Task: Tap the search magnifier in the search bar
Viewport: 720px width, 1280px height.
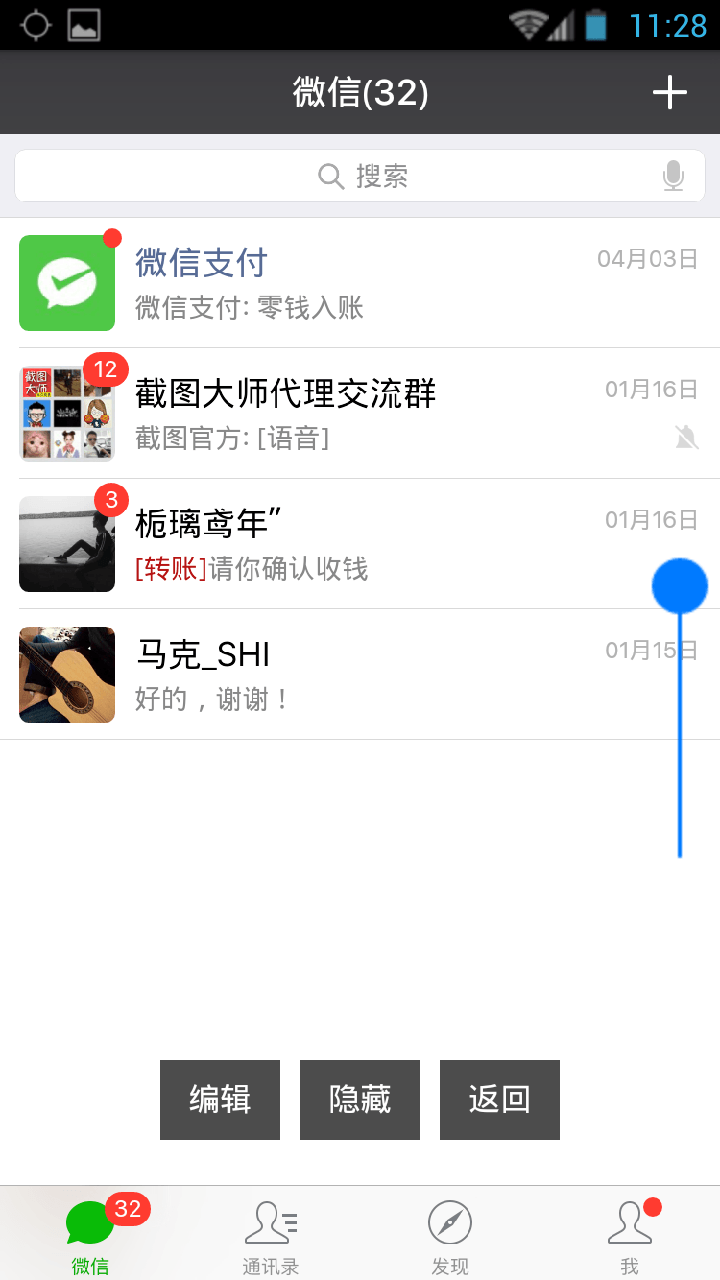Action: (331, 176)
